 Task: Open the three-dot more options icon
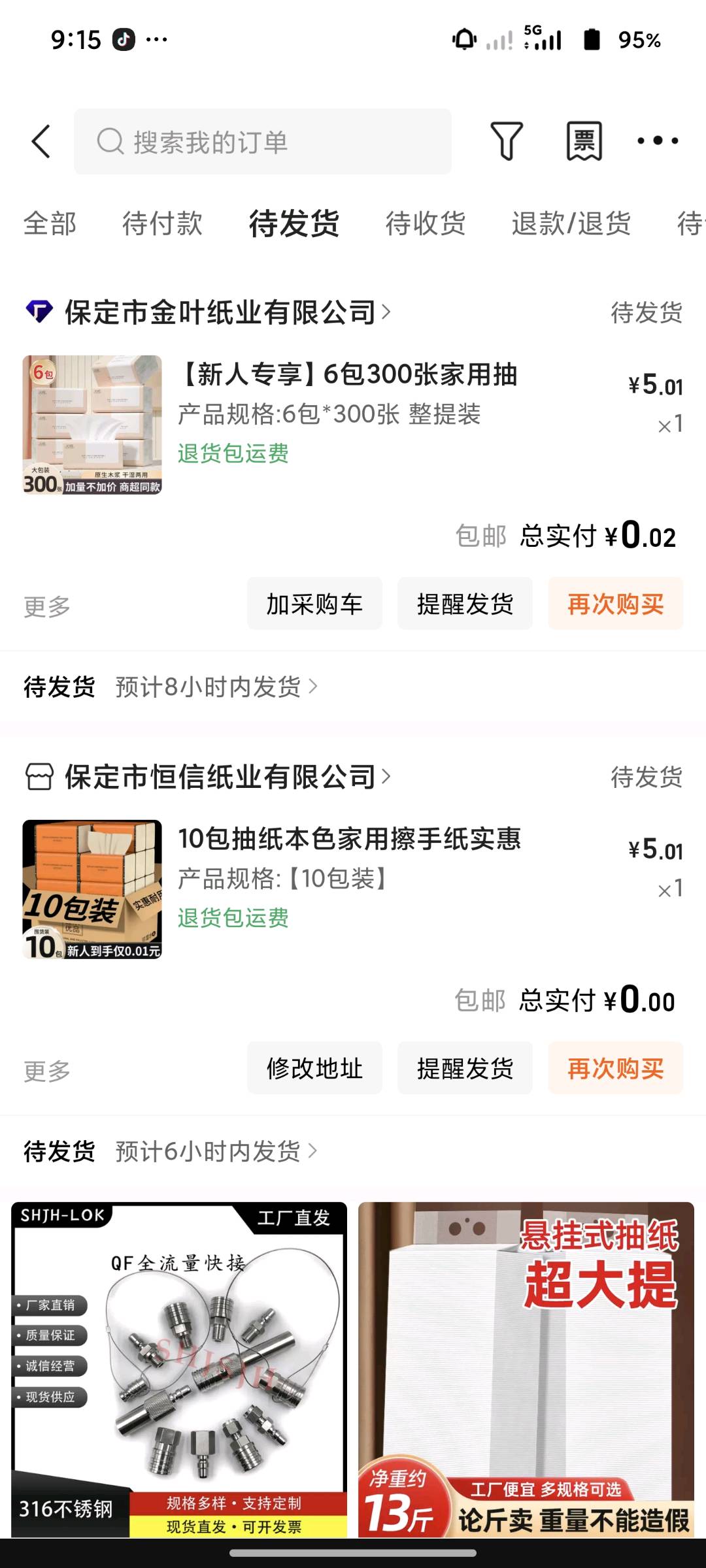coord(657,141)
